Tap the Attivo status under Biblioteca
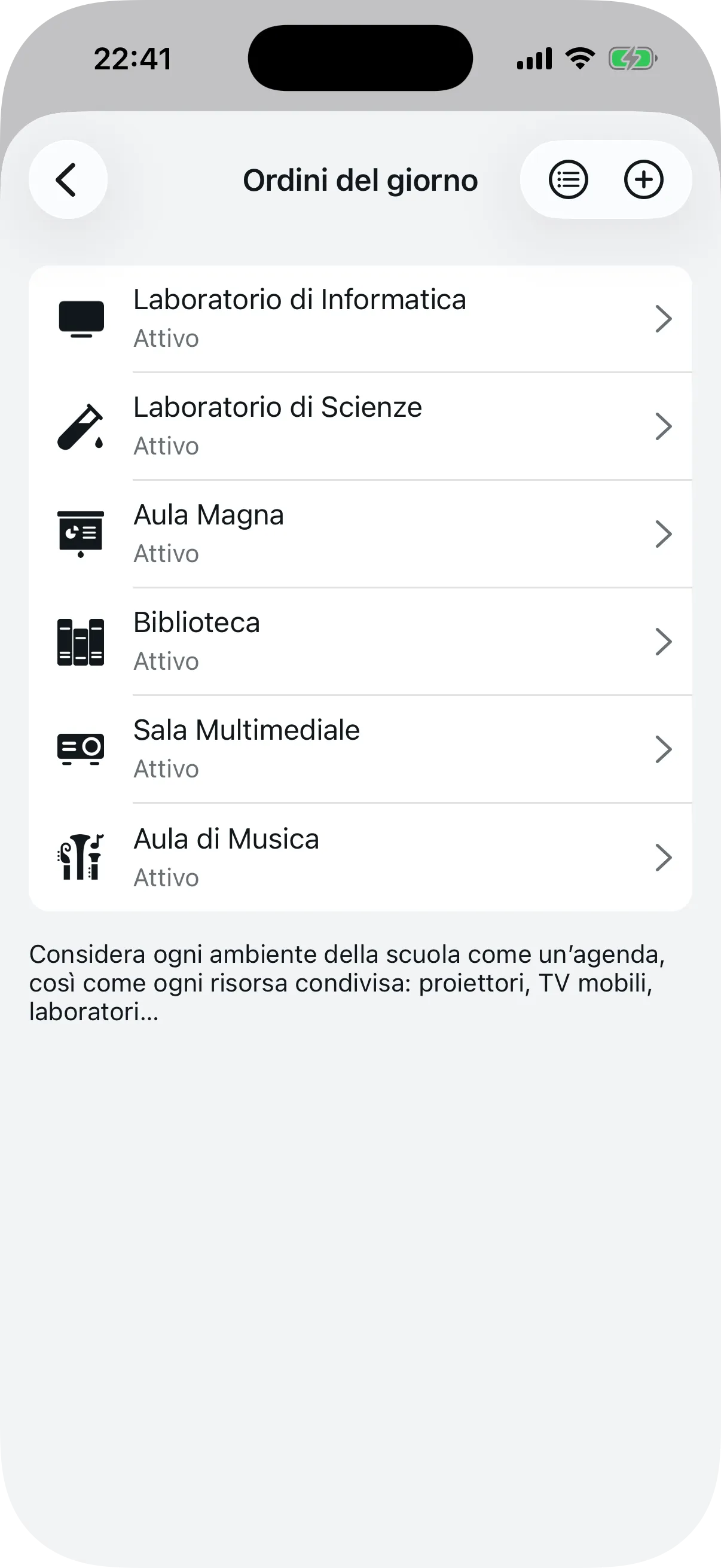The height and width of the screenshot is (1568, 721). click(x=166, y=661)
